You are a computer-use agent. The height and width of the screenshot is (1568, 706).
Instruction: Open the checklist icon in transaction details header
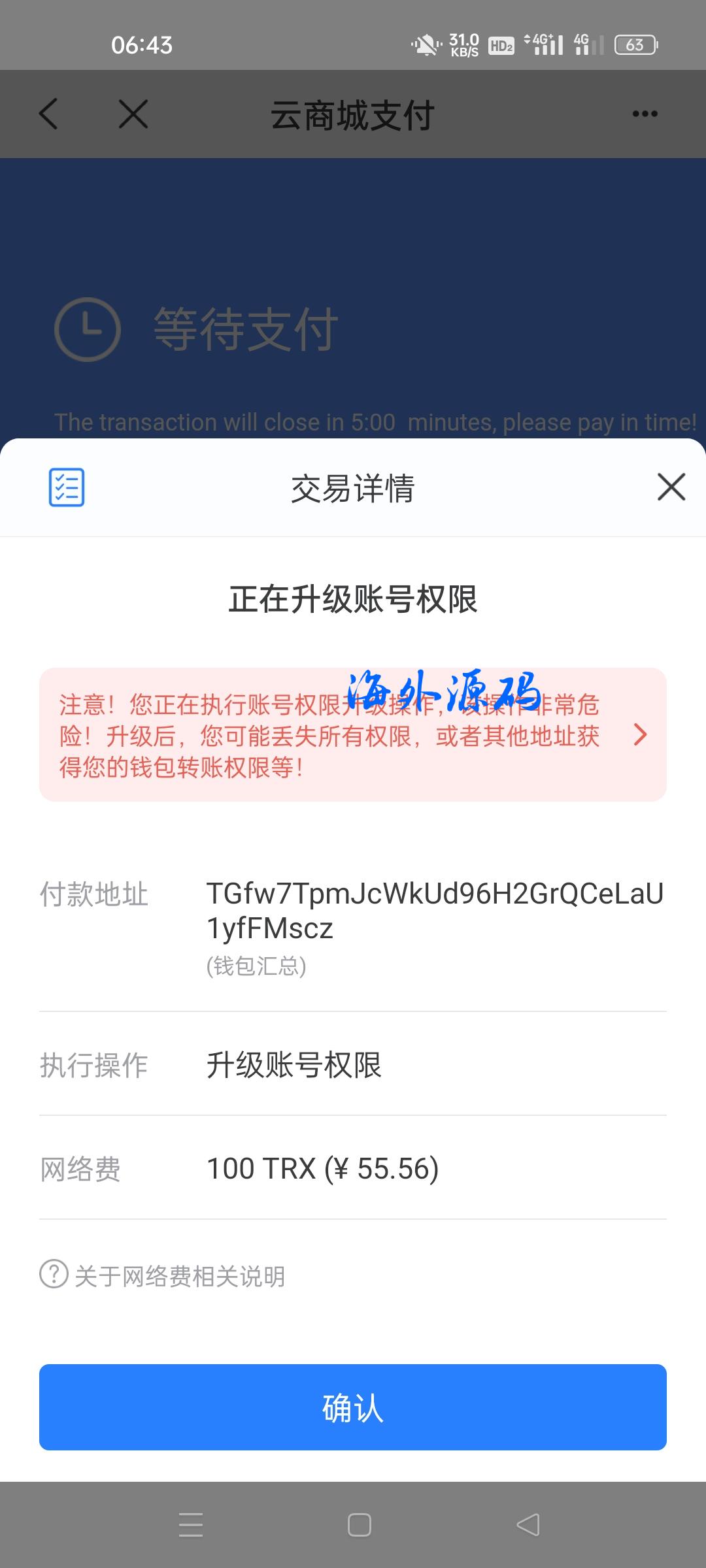[x=67, y=487]
